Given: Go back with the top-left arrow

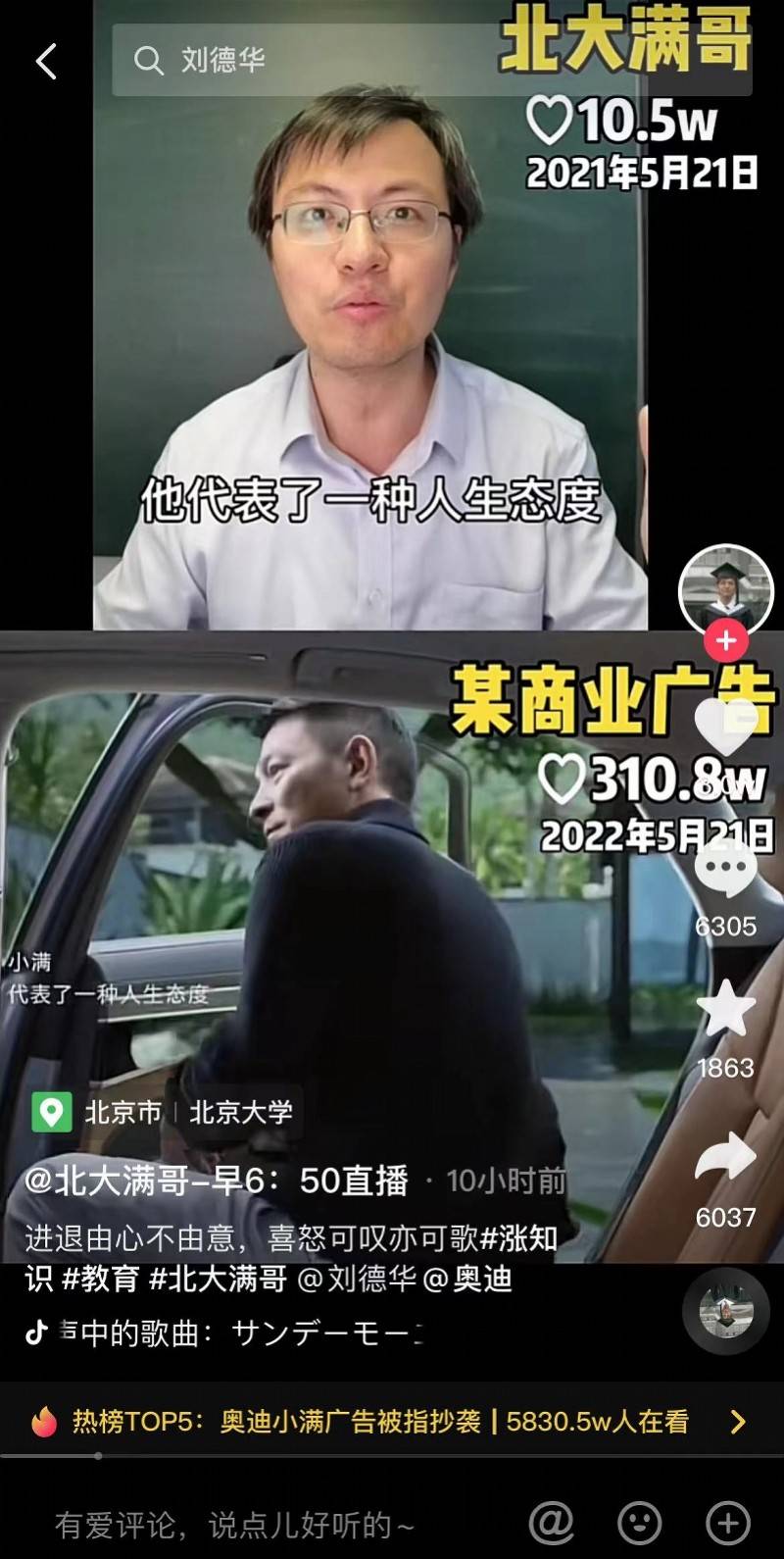Looking at the screenshot, I should tap(46, 61).
